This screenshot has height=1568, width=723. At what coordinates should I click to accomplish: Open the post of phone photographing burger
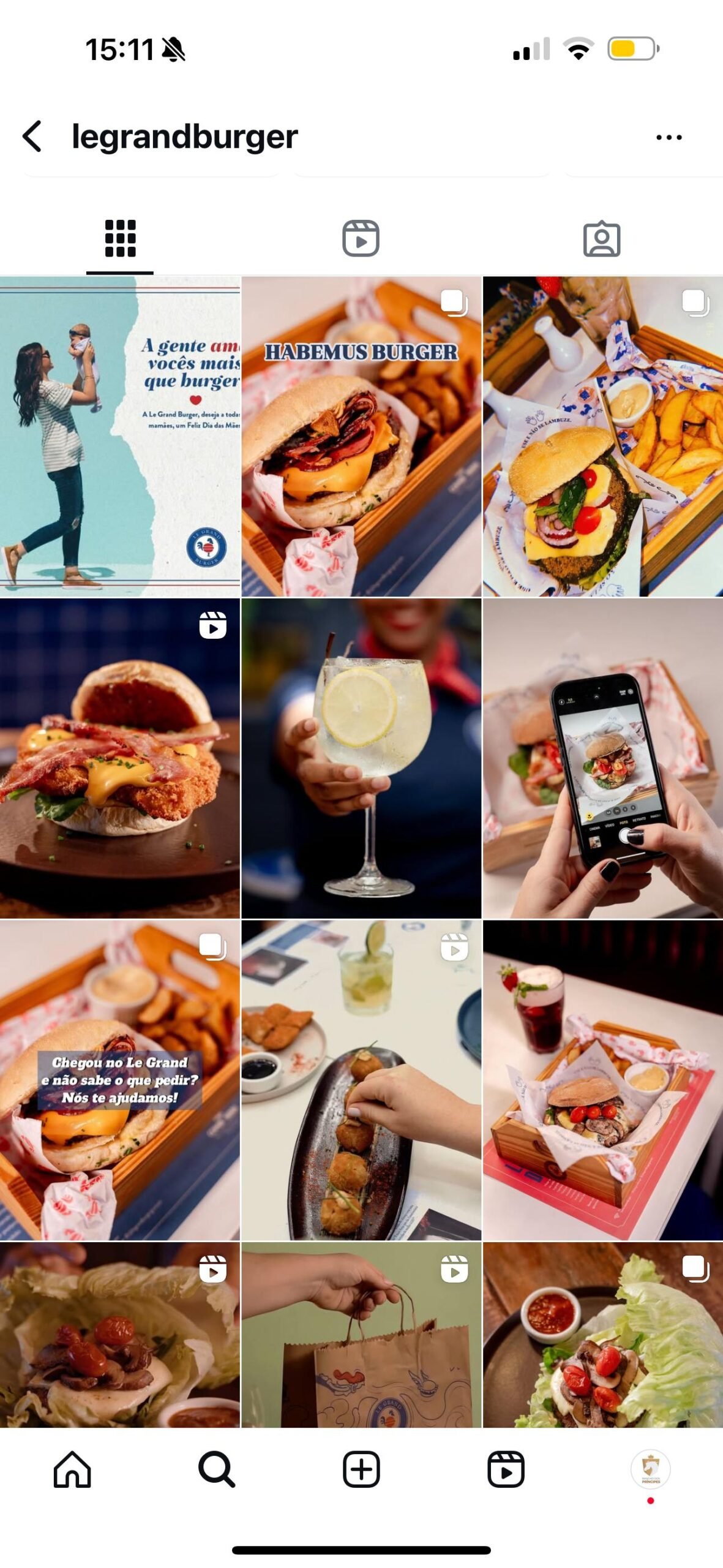(x=602, y=758)
